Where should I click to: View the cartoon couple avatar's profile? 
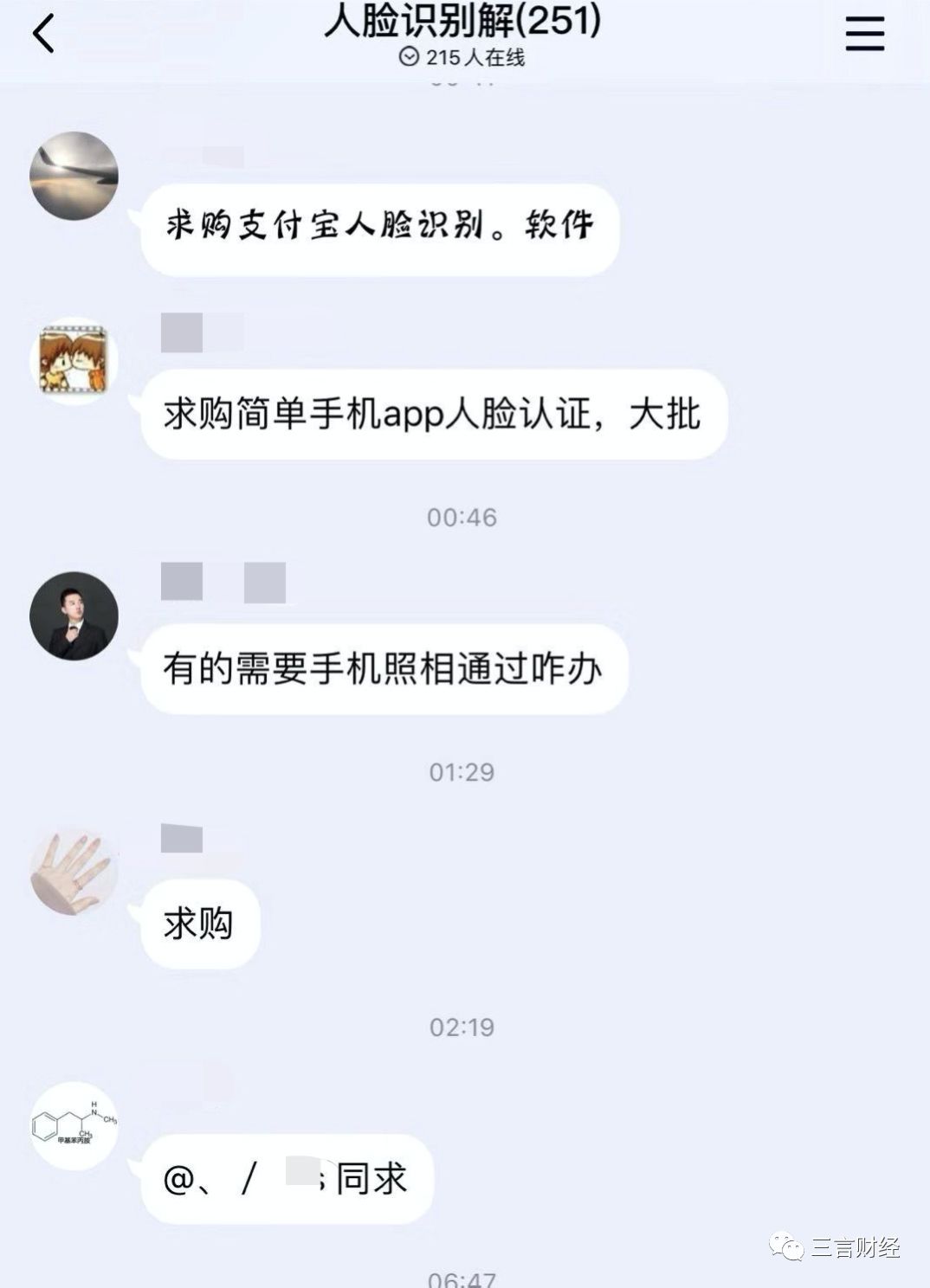tap(74, 360)
